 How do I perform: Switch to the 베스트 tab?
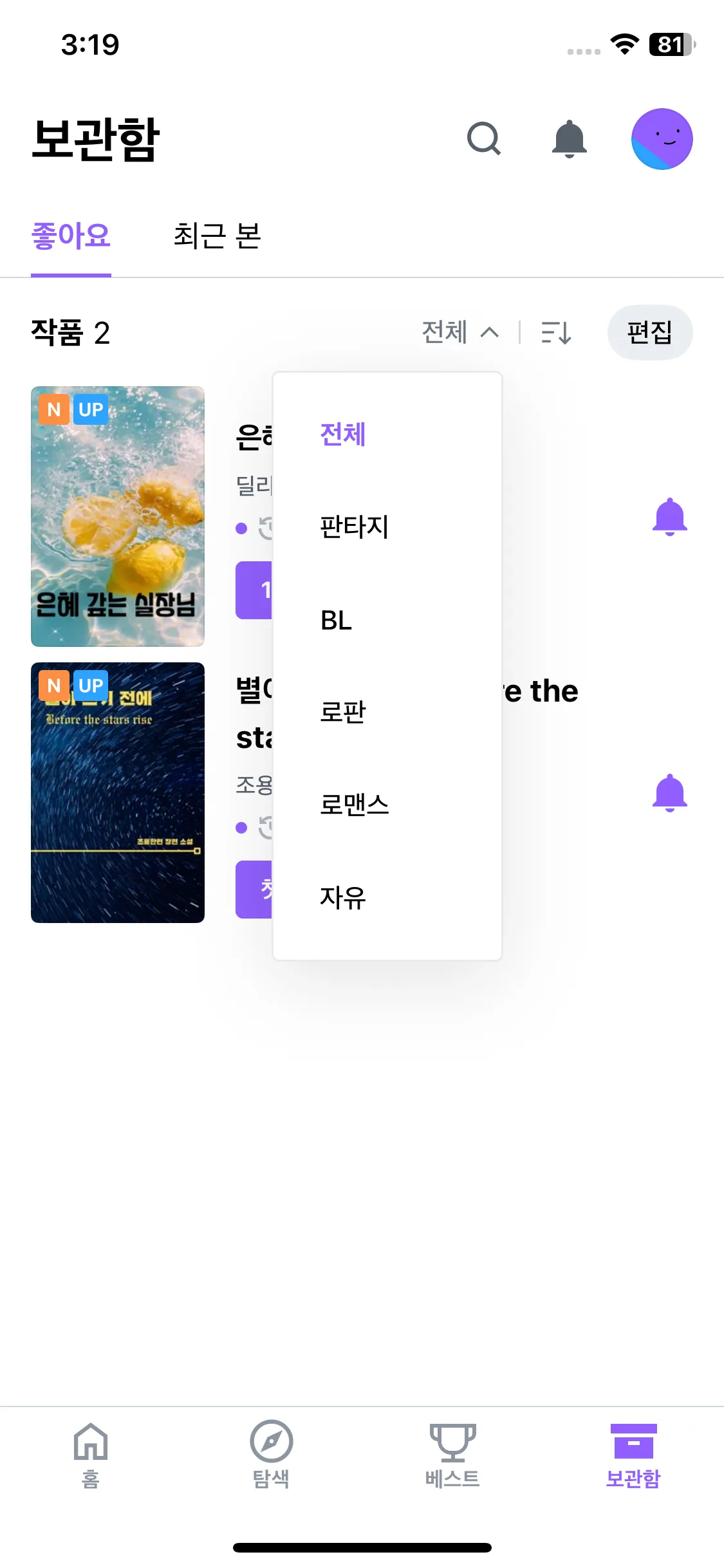click(452, 1455)
